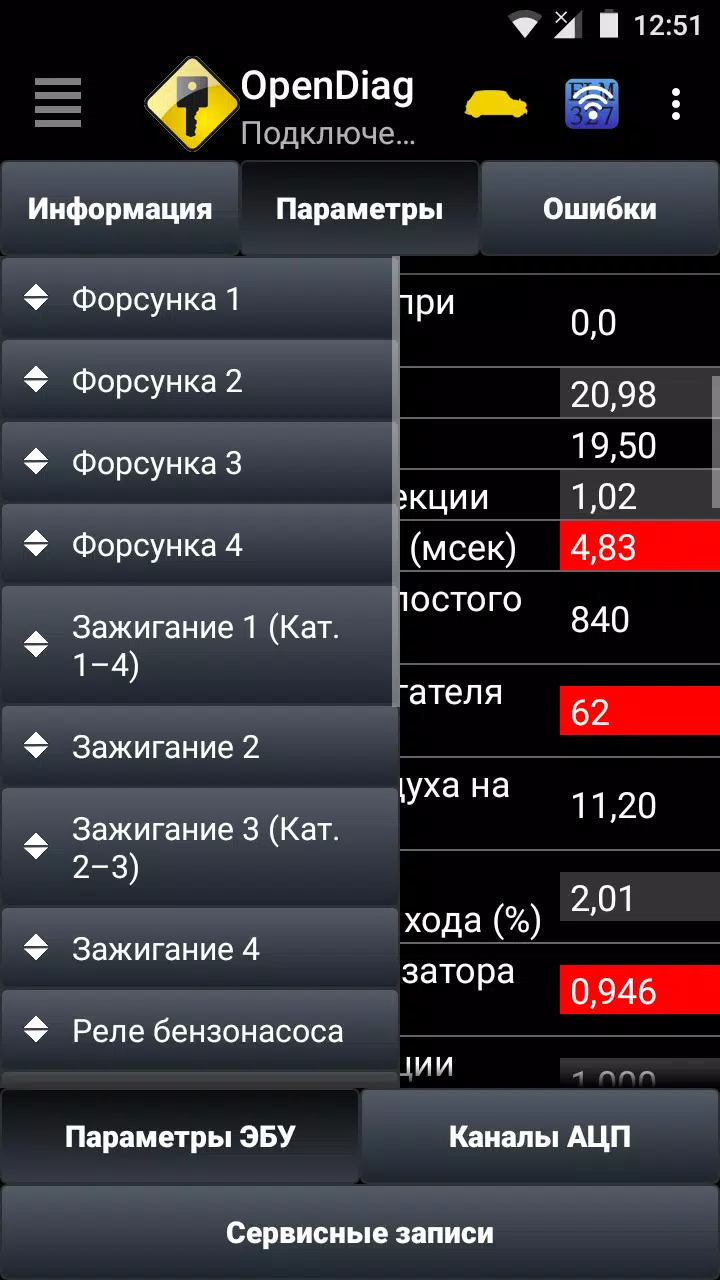Toggle the selector beside Форсунка 1
720x1280 pixels.
tap(33, 298)
